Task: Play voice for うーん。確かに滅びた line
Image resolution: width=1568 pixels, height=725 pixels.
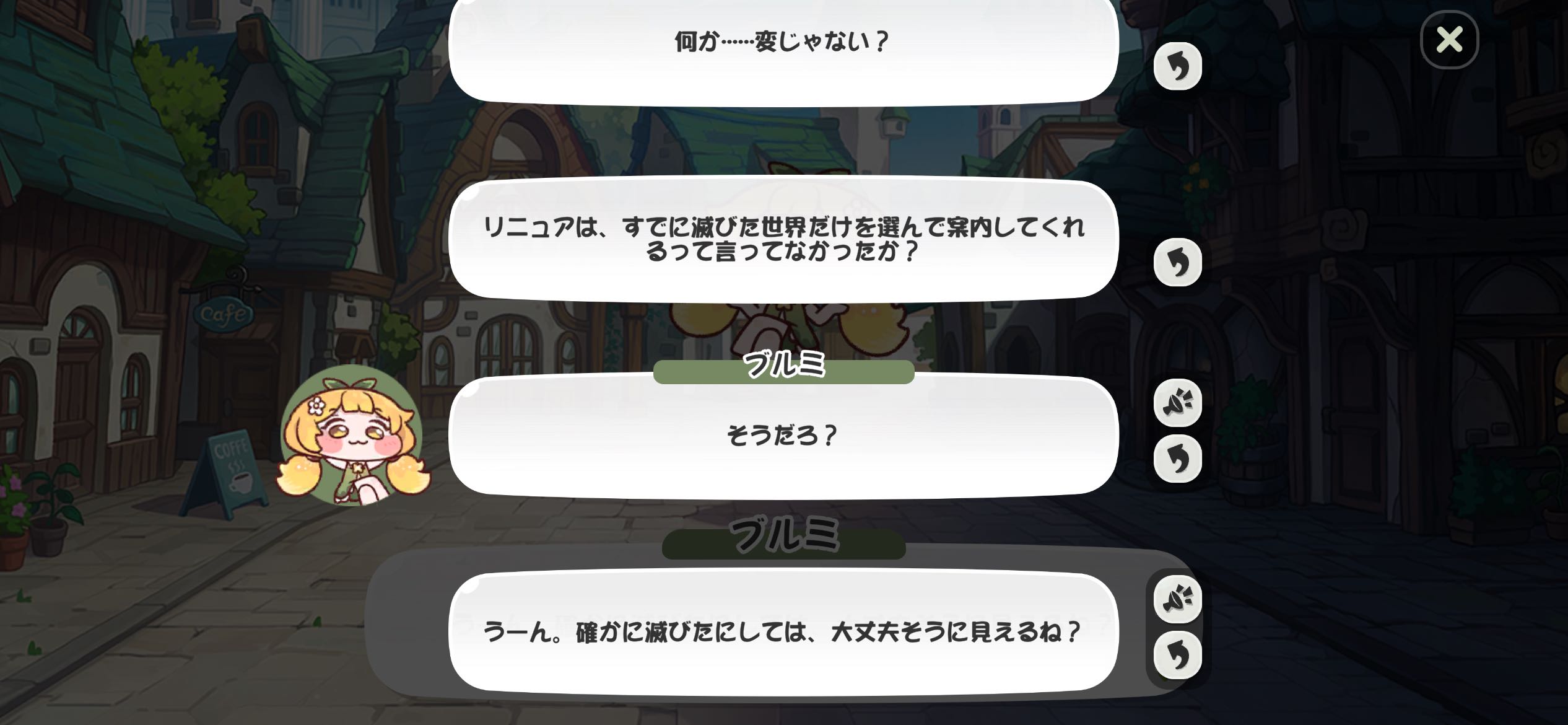Action: [1177, 599]
